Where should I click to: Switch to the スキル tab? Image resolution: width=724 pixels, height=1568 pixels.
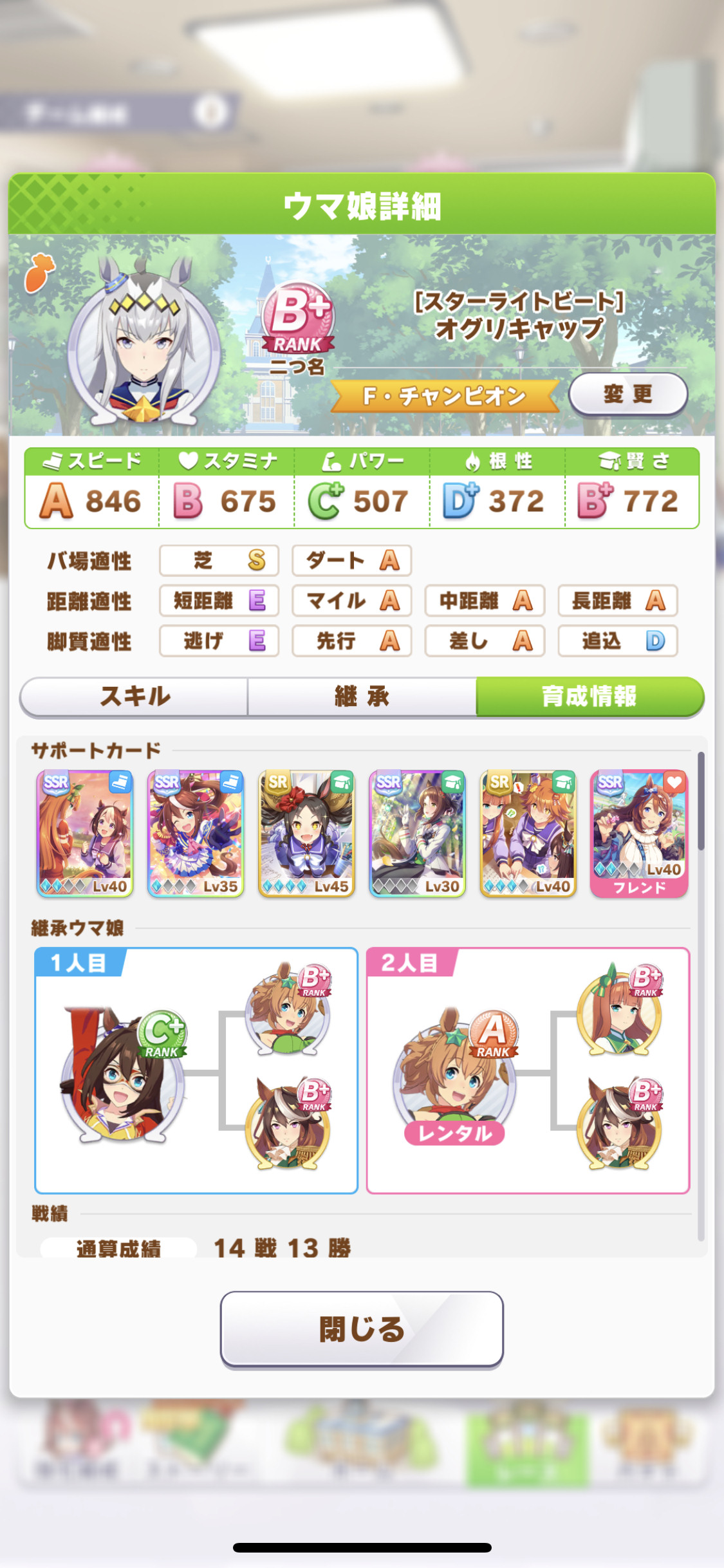(134, 696)
